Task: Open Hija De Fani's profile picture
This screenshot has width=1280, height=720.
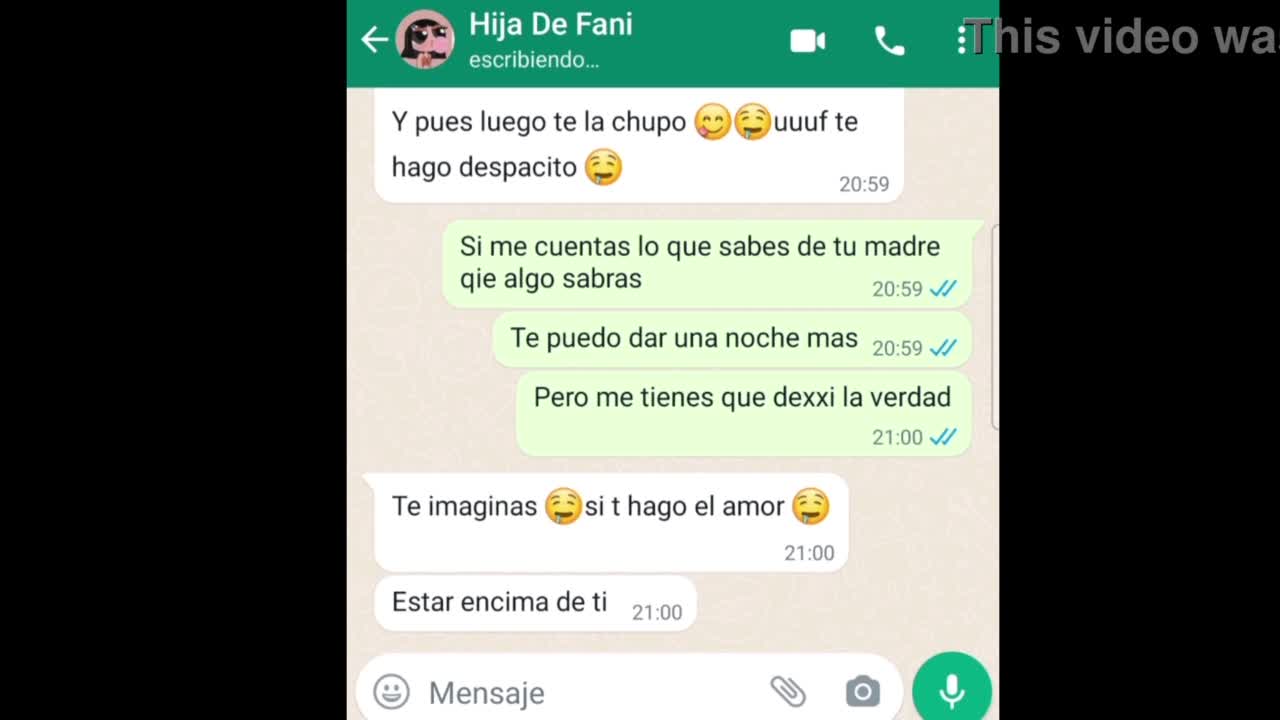Action: tap(425, 40)
